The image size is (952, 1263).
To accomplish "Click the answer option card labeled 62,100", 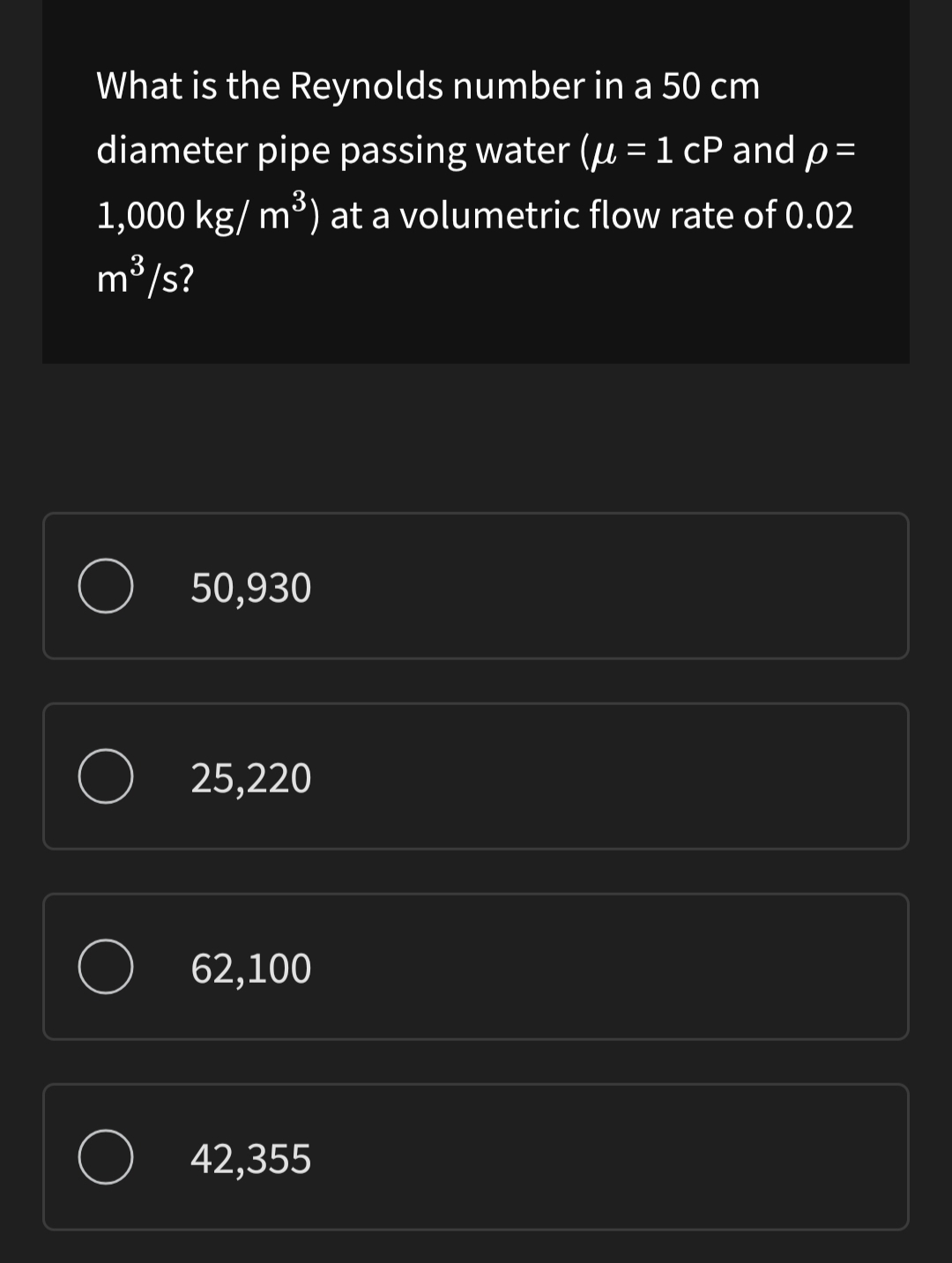I will (476, 967).
